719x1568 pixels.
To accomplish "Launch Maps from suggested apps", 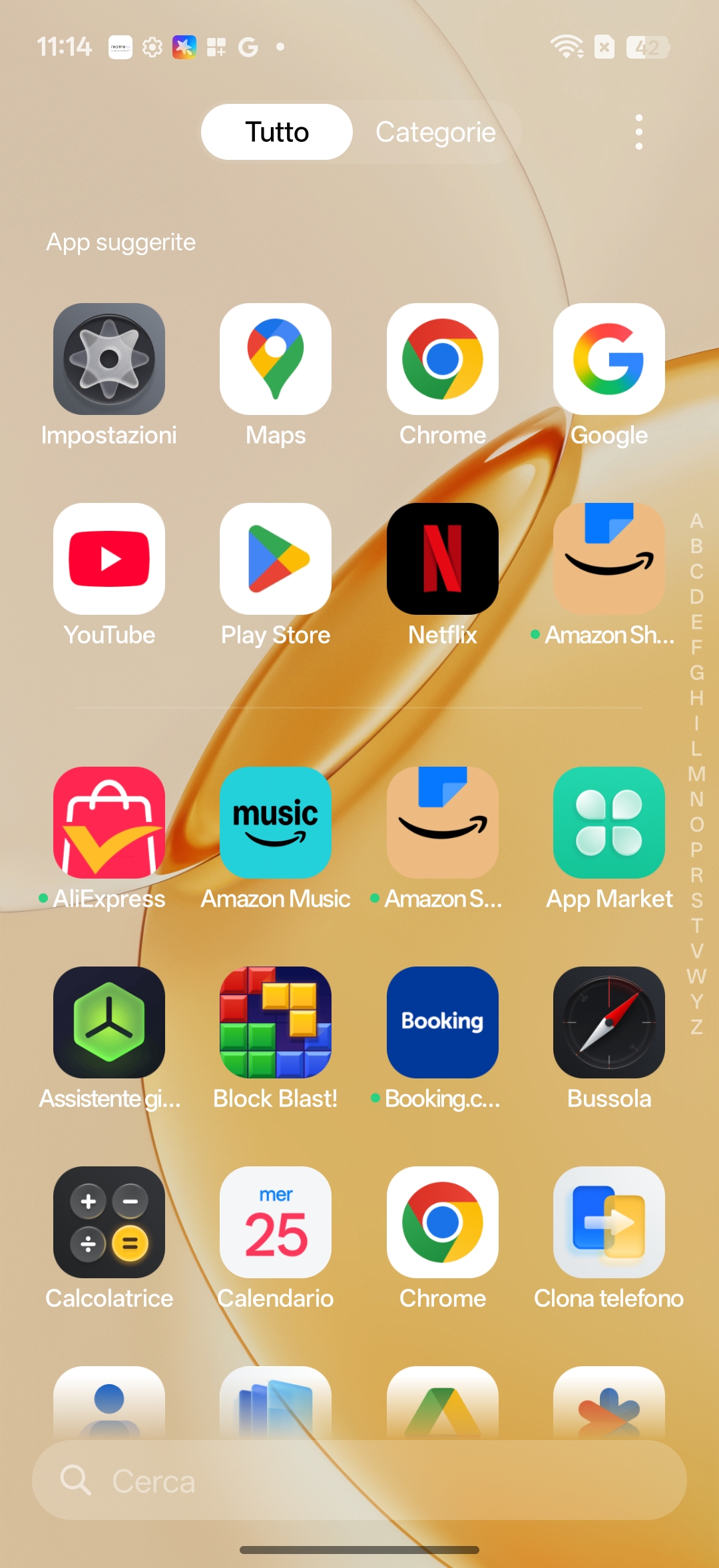I will pyautogui.click(x=276, y=360).
